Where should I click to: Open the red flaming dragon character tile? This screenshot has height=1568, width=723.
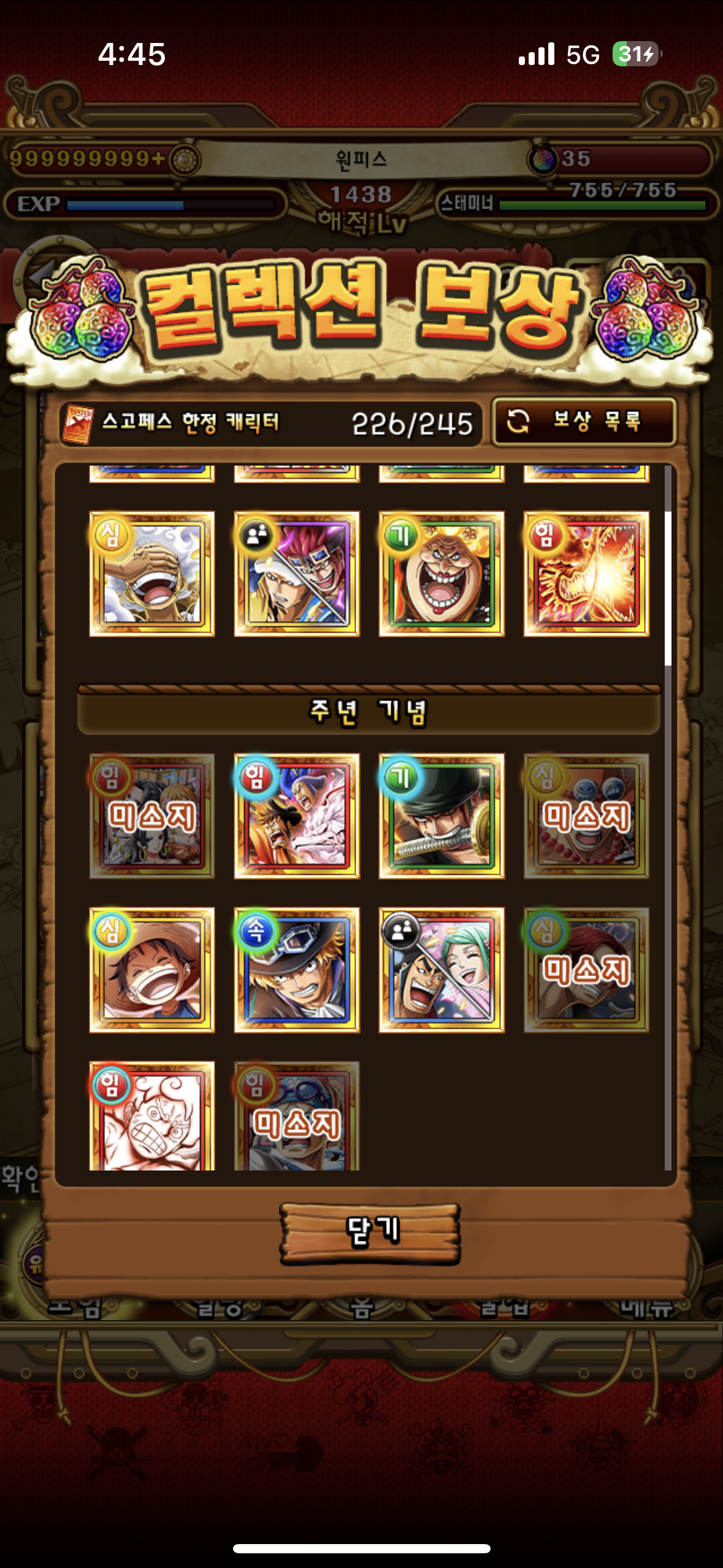click(586, 574)
